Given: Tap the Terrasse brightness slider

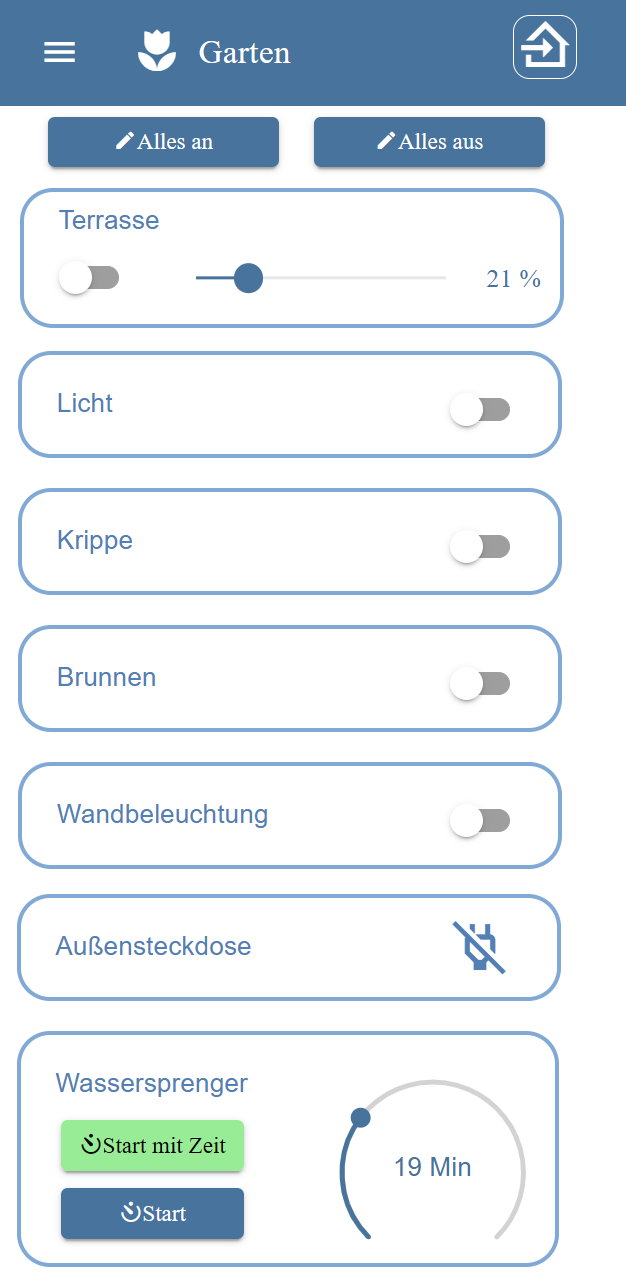Looking at the screenshot, I should (320, 278).
